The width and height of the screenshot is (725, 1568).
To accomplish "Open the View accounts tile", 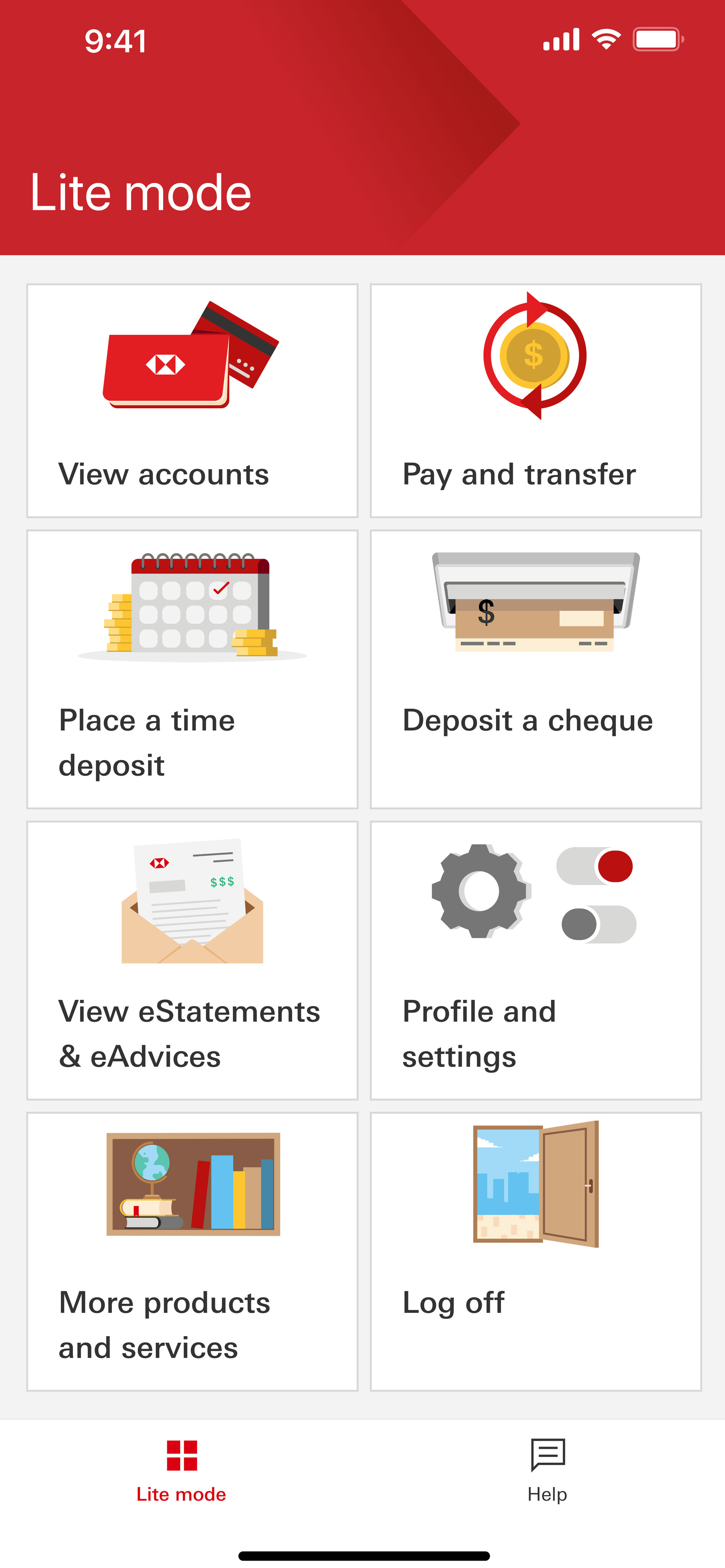I will (192, 399).
